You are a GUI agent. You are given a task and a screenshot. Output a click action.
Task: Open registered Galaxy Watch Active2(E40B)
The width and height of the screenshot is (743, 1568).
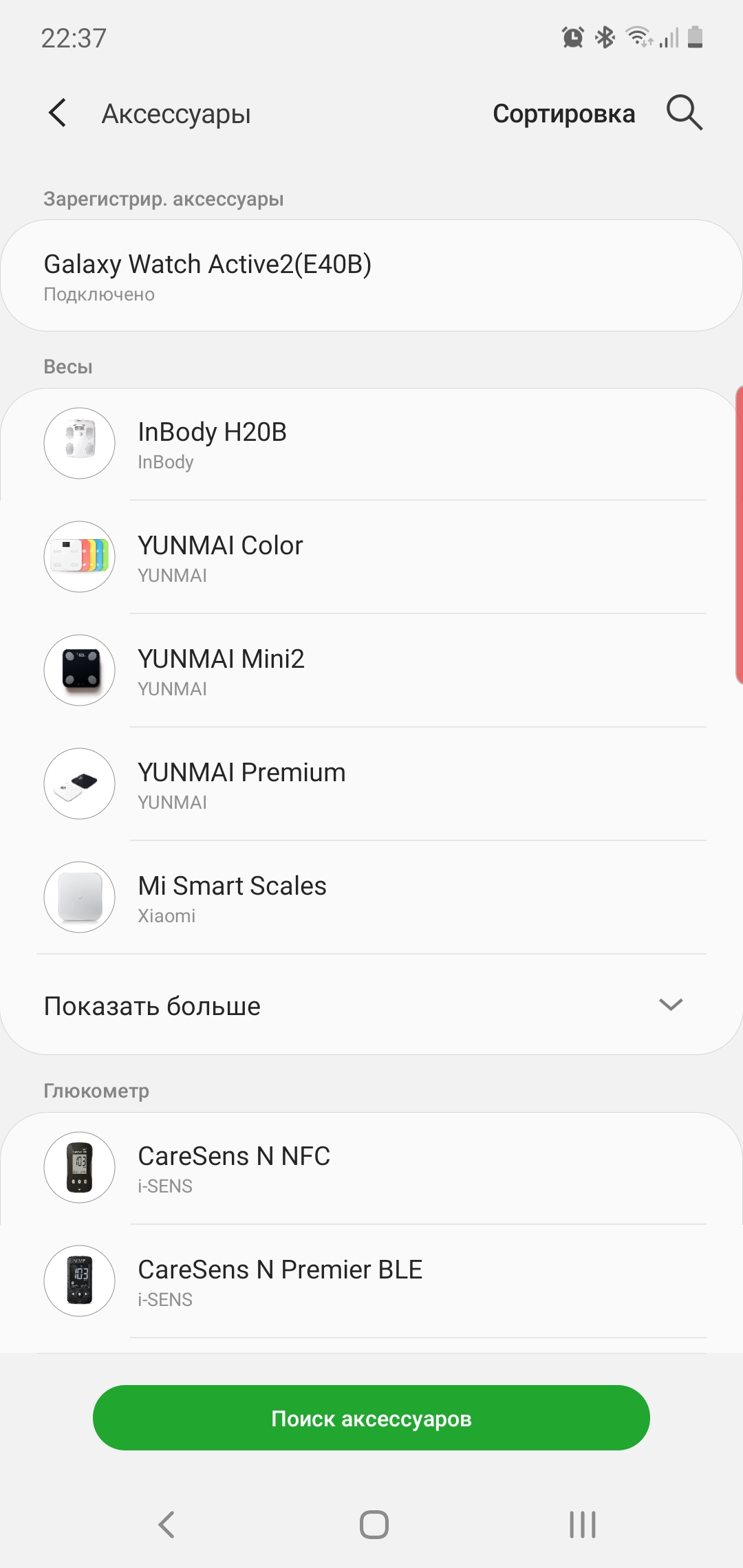[371, 276]
